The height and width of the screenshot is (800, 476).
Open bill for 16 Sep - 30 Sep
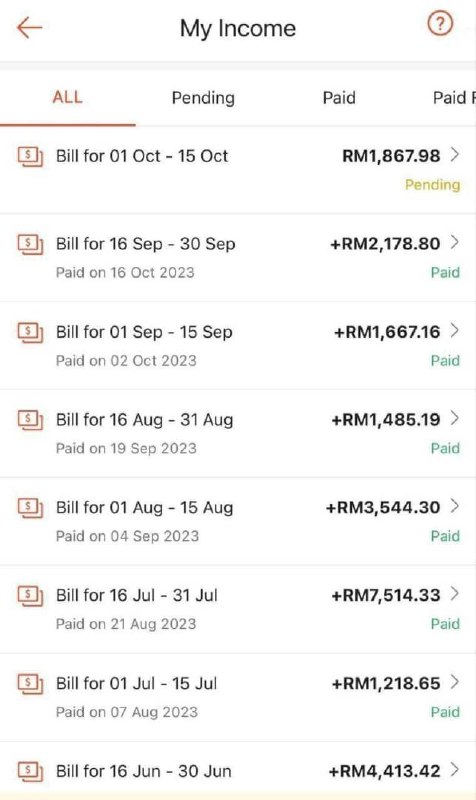[x=238, y=258]
